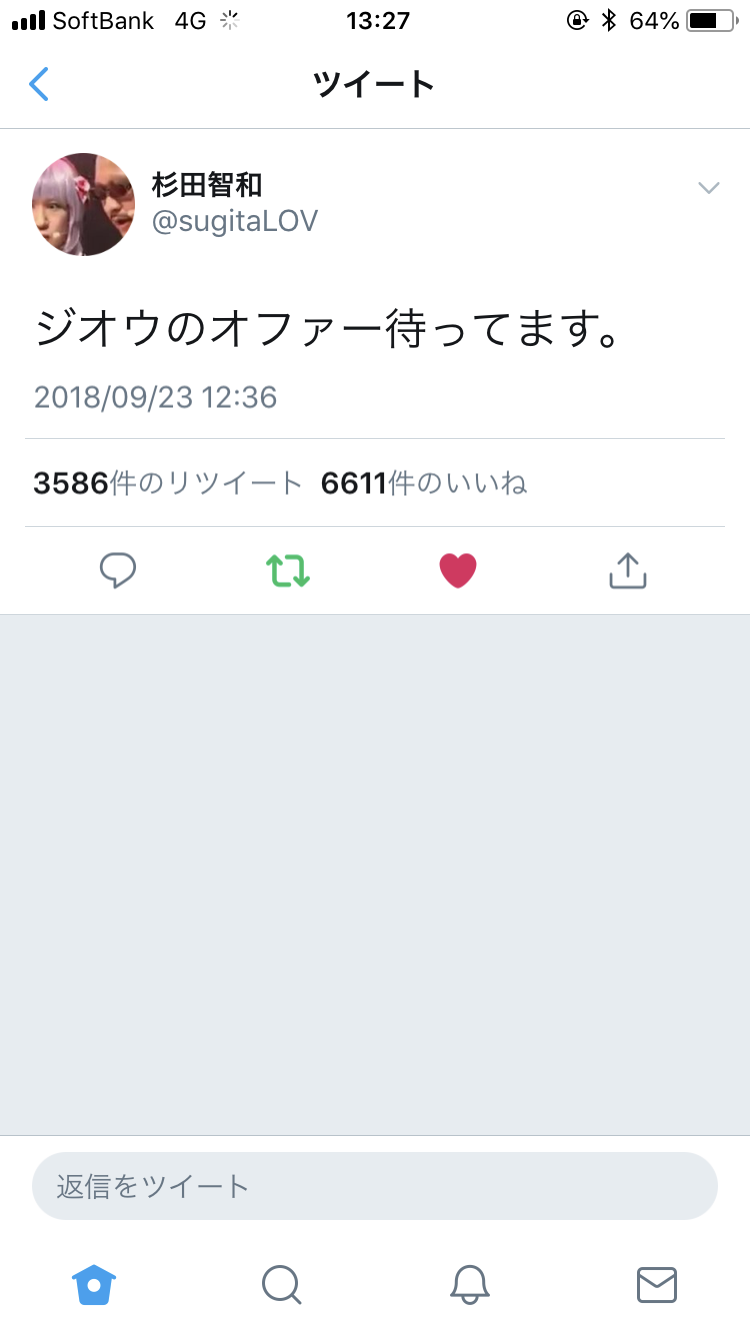
Task: Unlike the tweet via the red heart
Action: pyautogui.click(x=458, y=570)
